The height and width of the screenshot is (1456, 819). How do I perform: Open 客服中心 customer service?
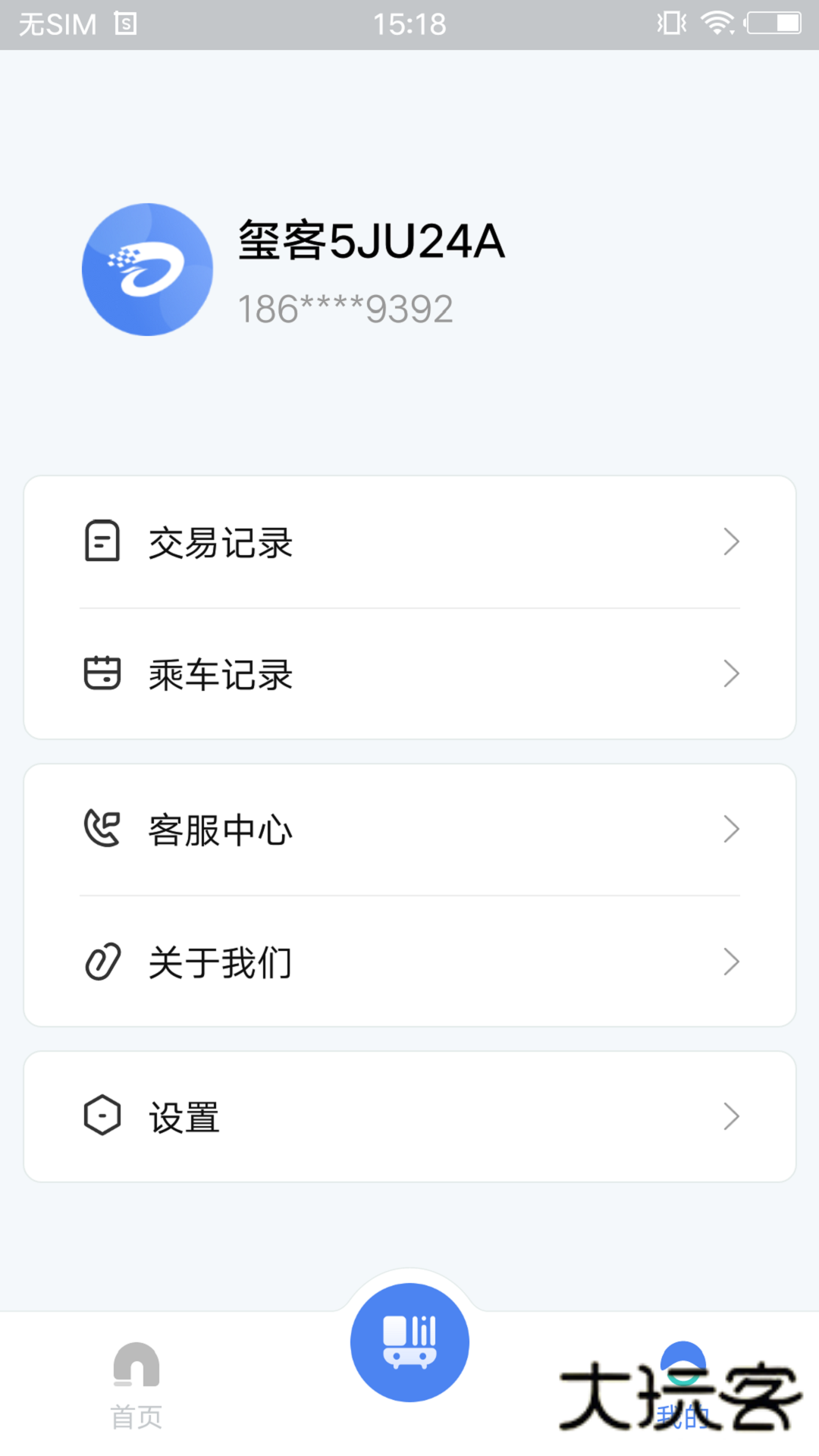(220, 829)
